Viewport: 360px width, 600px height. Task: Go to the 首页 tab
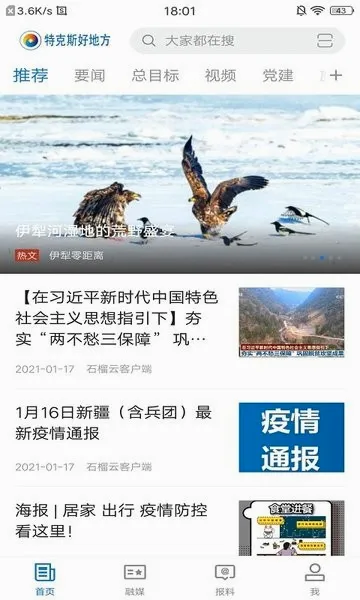click(45, 579)
